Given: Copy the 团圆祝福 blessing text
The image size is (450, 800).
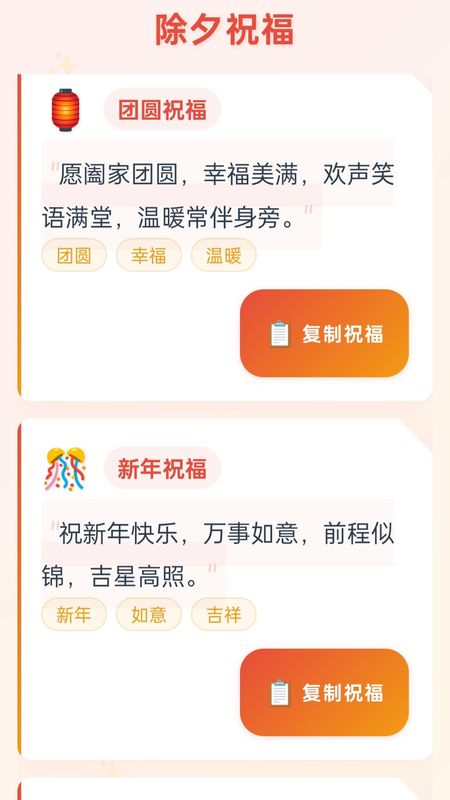Looking at the screenshot, I should (x=324, y=333).
